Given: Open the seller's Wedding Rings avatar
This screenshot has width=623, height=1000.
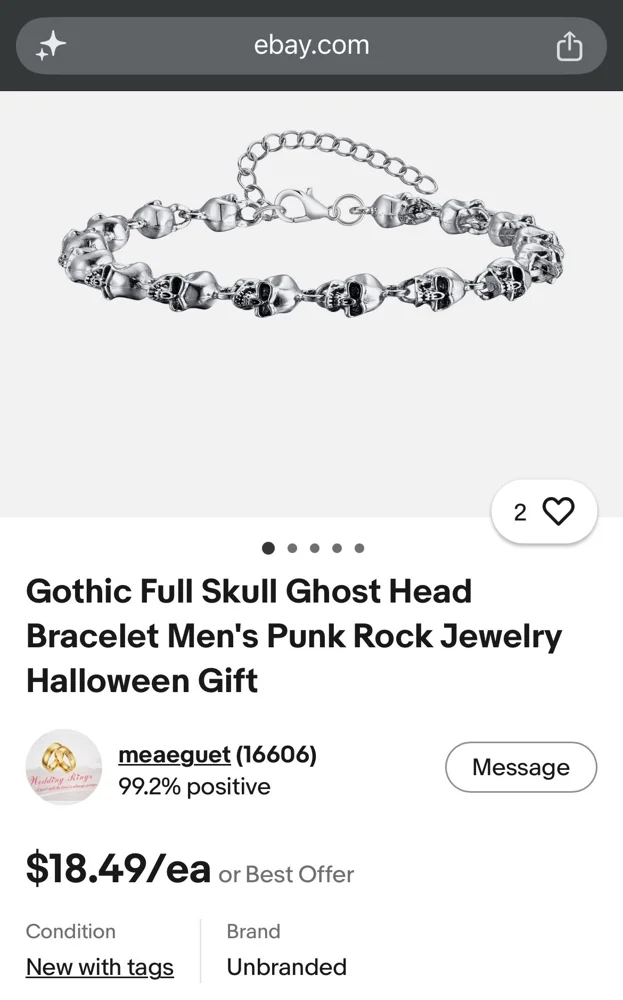Looking at the screenshot, I should click(64, 767).
